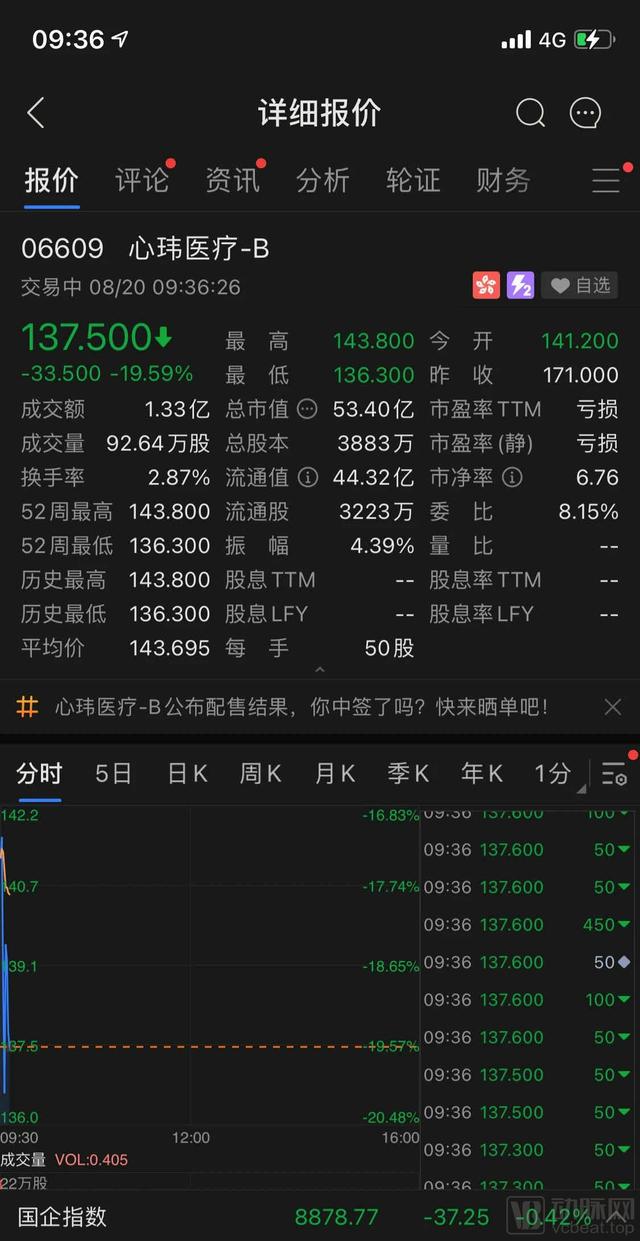Viewport: 640px width, 1241px height.
Task: Go back using the top-left arrow
Action: (36, 113)
